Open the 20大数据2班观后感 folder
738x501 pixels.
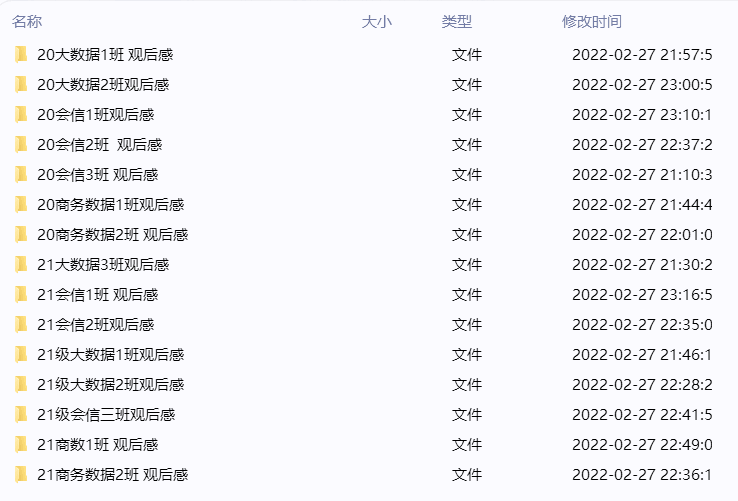(x=102, y=85)
